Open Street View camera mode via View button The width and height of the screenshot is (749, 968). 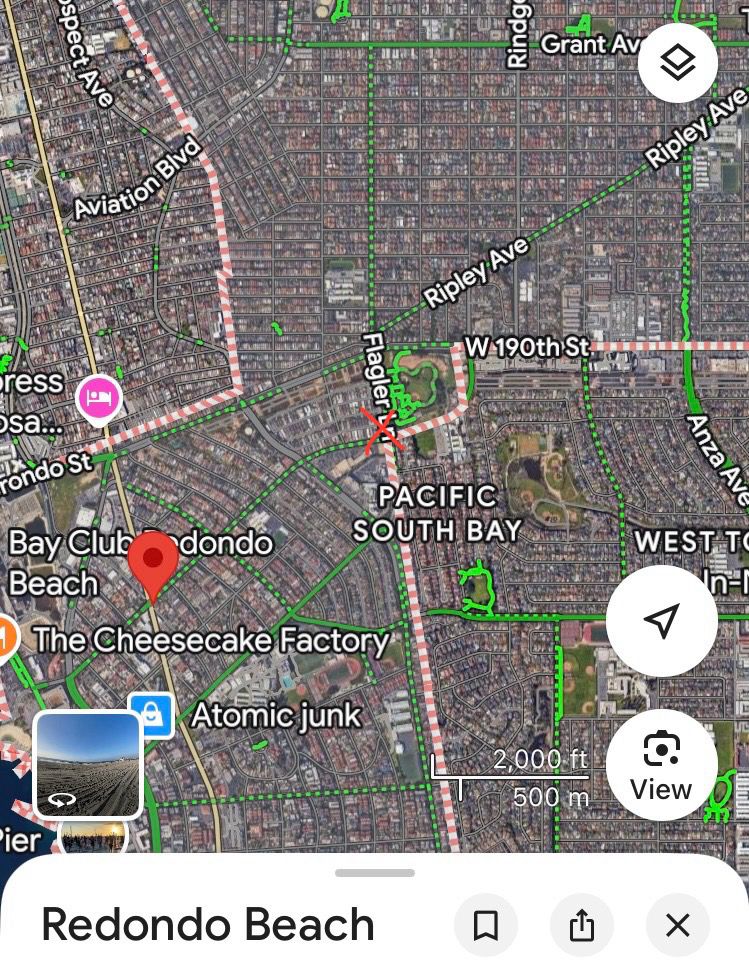[661, 765]
